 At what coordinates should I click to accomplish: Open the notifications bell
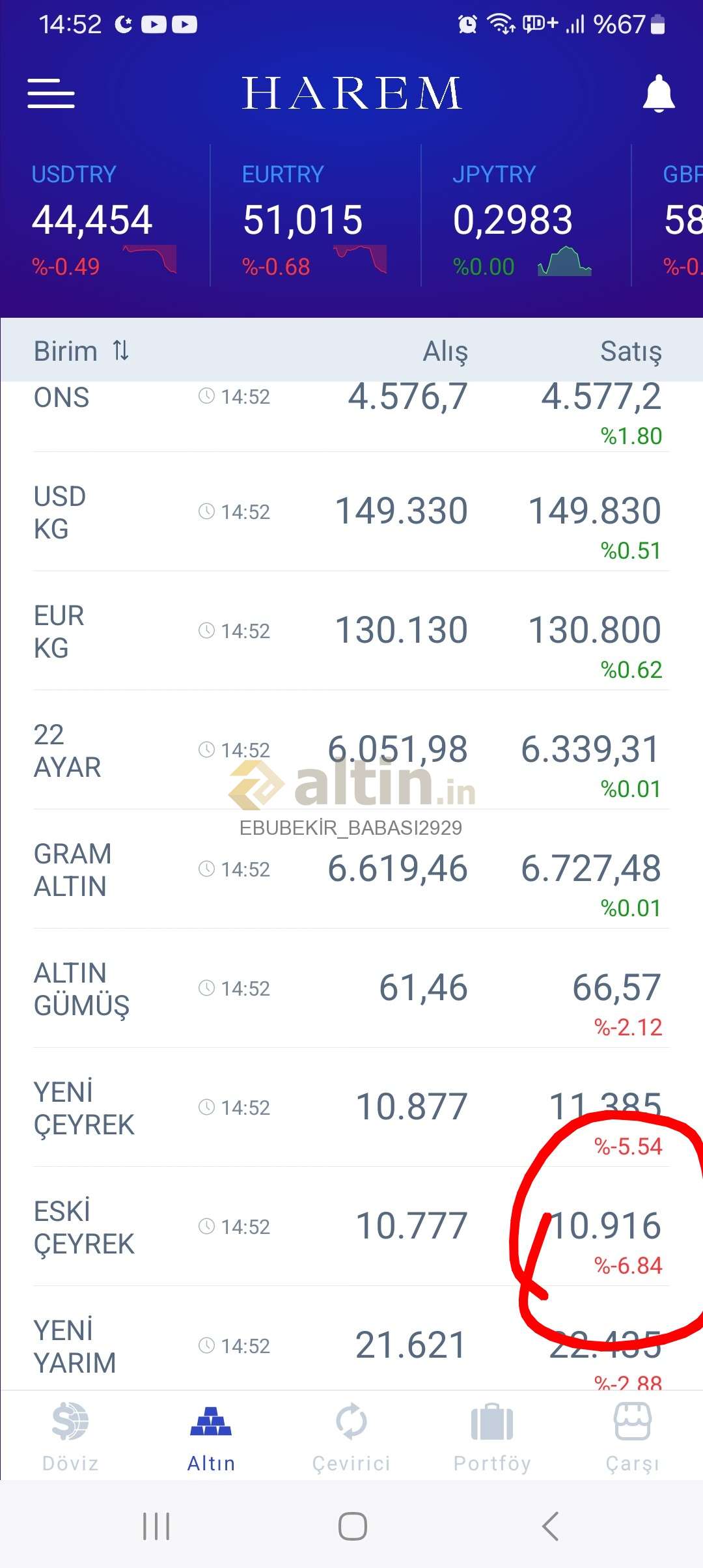pyautogui.click(x=658, y=94)
